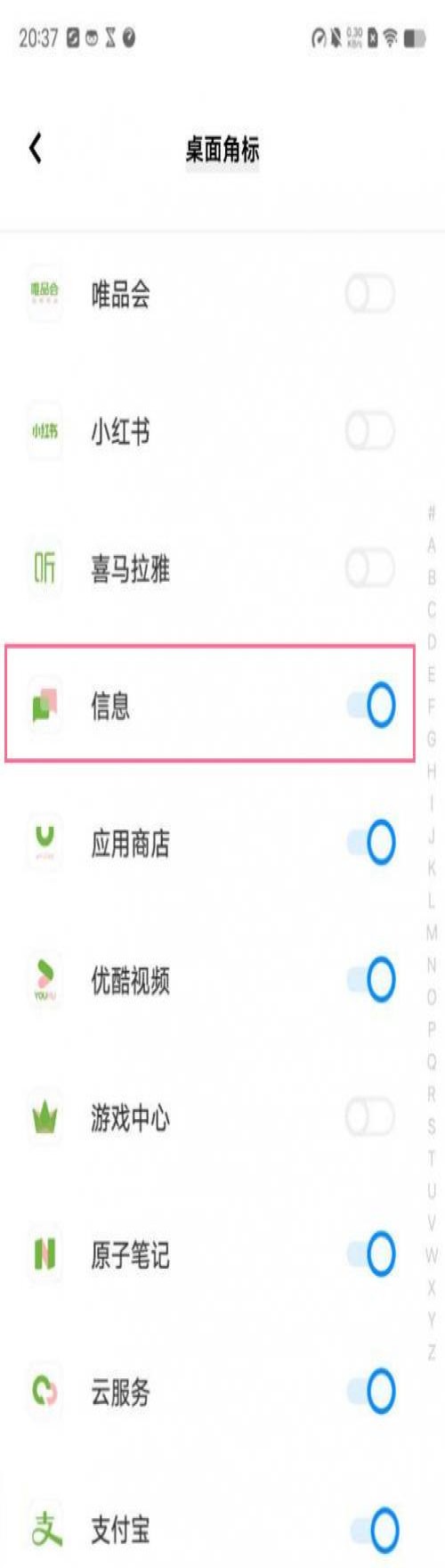Viewport: 445px width, 1568px height.
Task: Disable the 信息 badge switch
Action: (x=370, y=706)
